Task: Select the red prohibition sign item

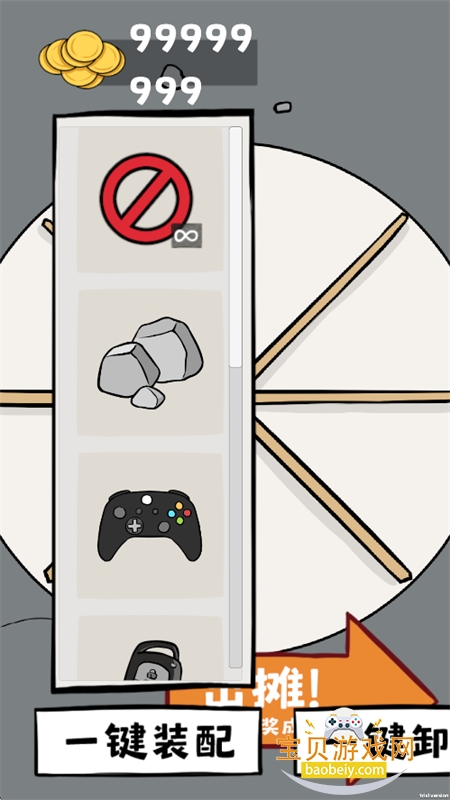Action: (150, 199)
